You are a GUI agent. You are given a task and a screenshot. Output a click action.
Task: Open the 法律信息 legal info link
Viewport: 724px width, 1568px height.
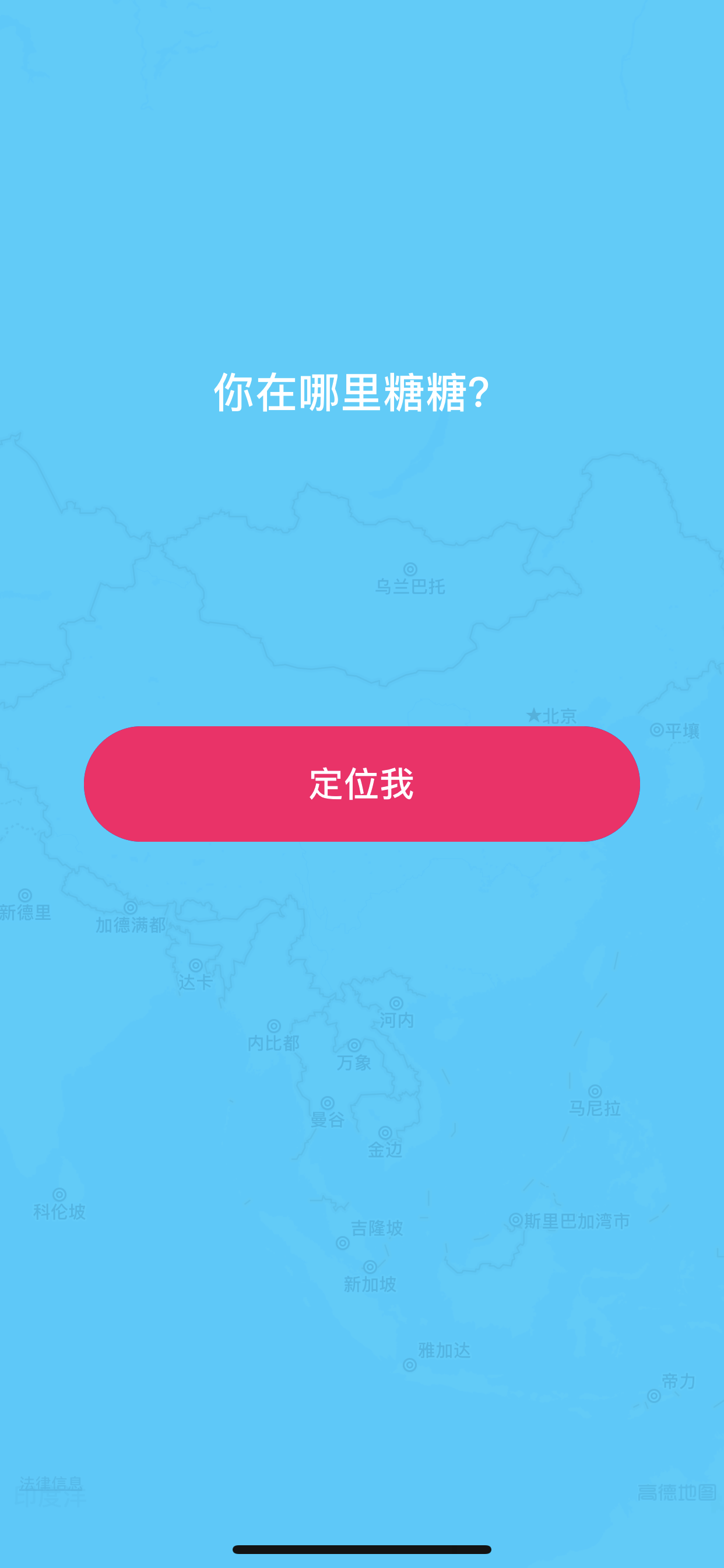pos(51,1483)
